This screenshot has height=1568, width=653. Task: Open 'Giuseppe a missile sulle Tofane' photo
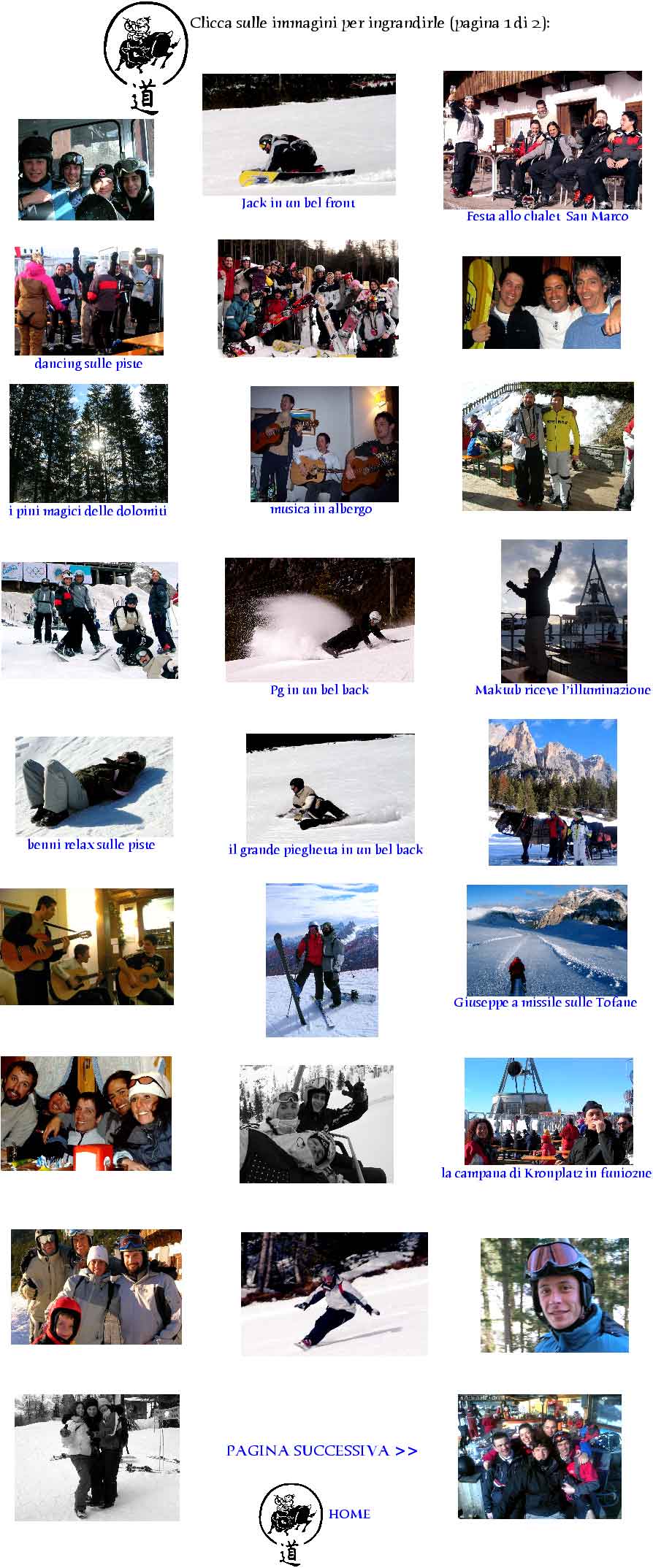click(546, 940)
